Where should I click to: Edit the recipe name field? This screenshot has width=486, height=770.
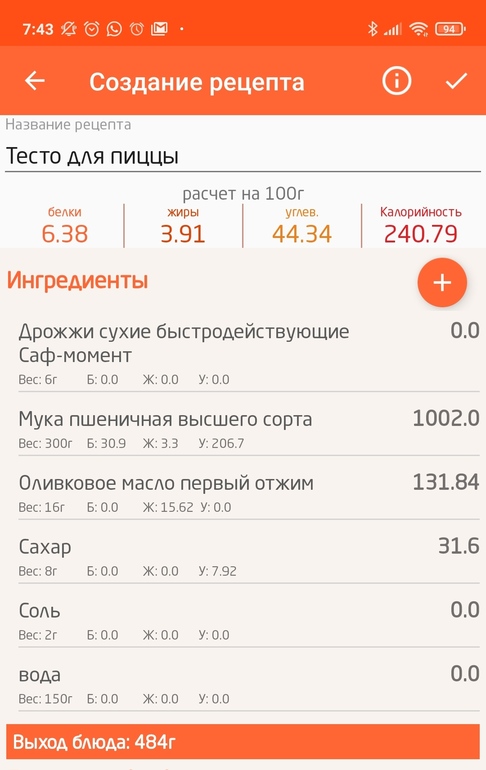coord(243,156)
